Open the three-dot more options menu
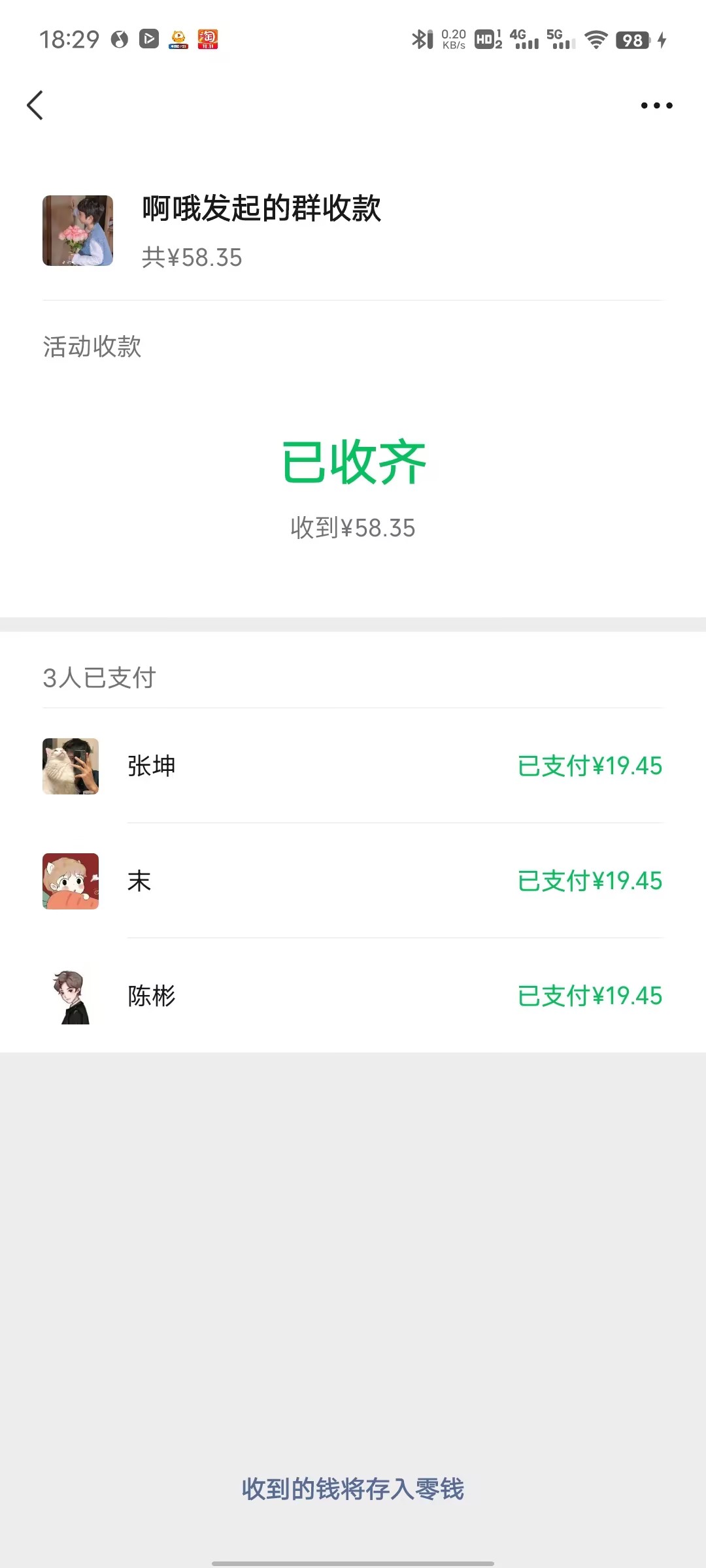 (x=656, y=105)
